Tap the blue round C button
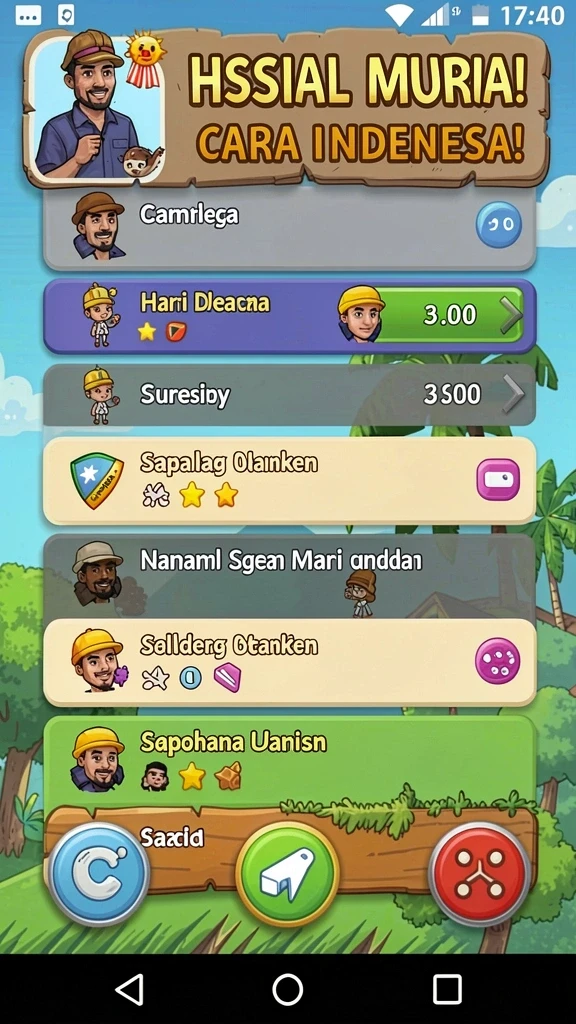The width and height of the screenshot is (576, 1024). pyautogui.click(x=99, y=874)
